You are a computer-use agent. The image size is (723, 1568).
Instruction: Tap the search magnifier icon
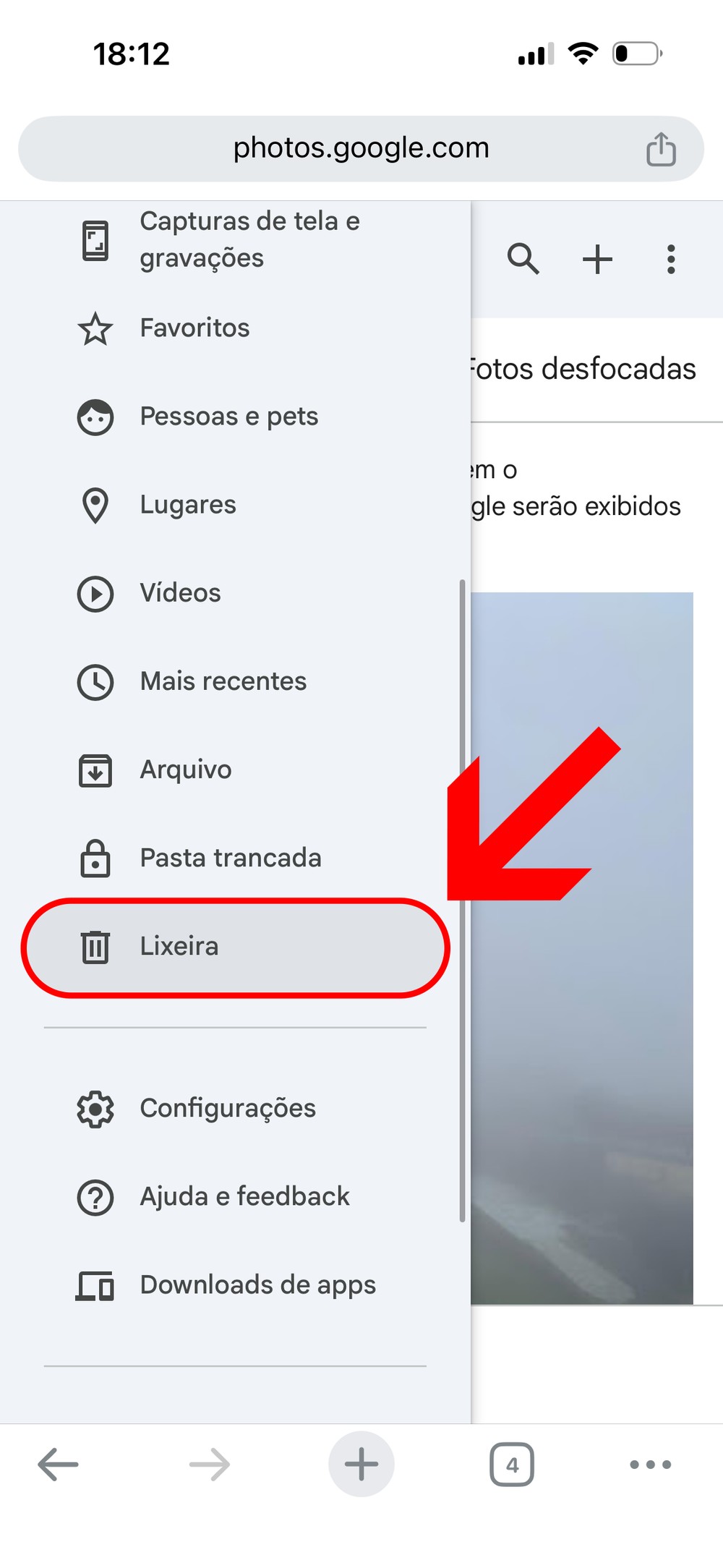pyautogui.click(x=523, y=259)
